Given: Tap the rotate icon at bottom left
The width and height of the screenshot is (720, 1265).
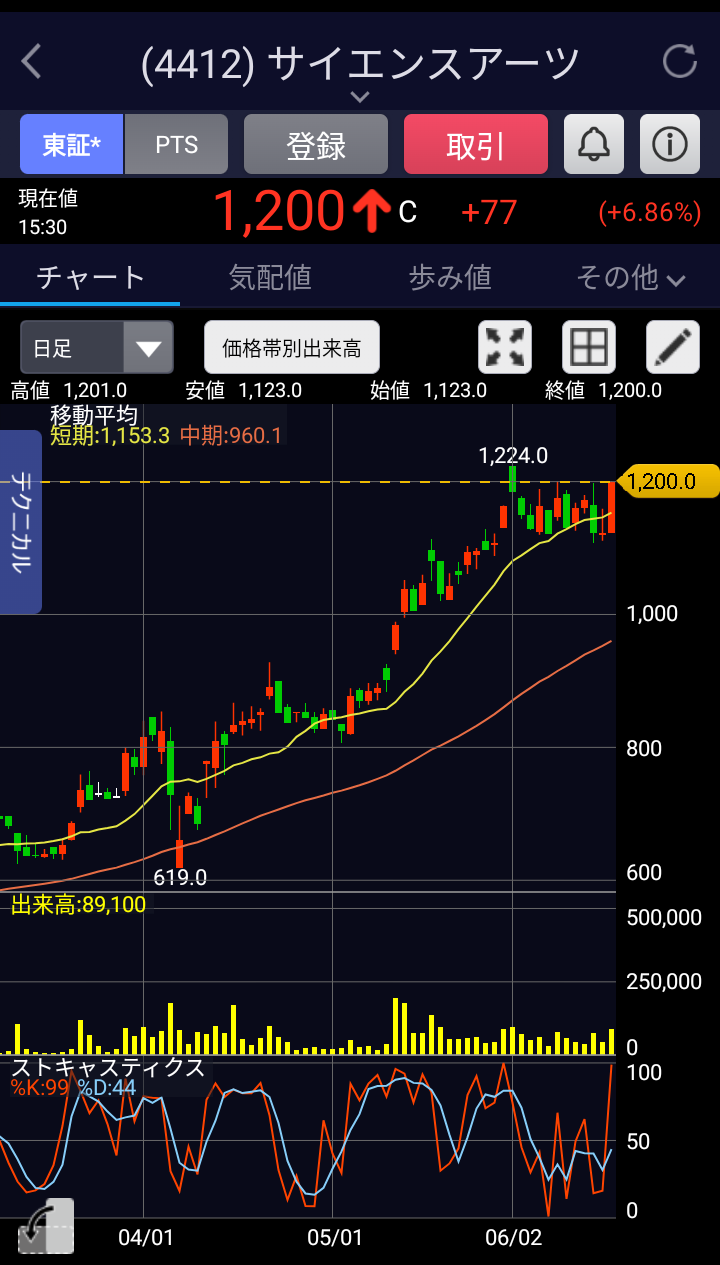Looking at the screenshot, I should [x=46, y=1226].
